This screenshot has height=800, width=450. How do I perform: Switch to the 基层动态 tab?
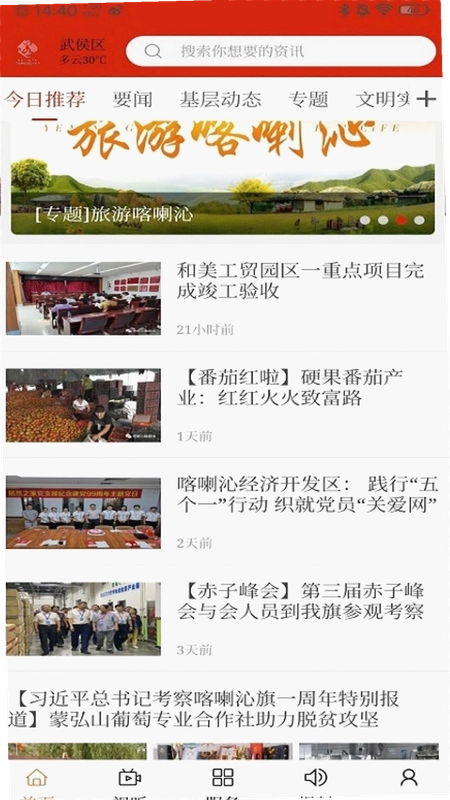tap(220, 99)
